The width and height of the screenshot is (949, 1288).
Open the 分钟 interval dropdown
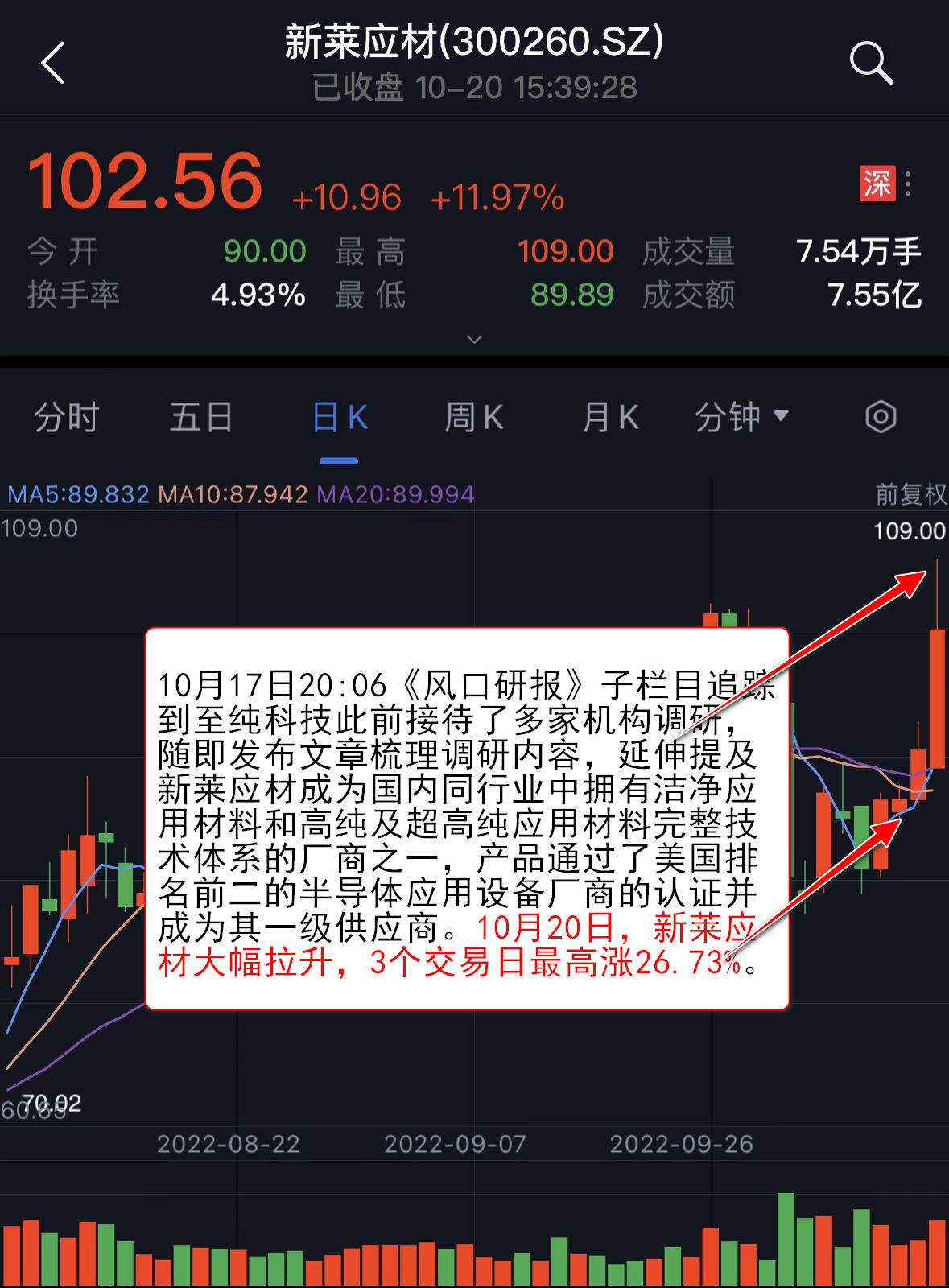(741, 417)
